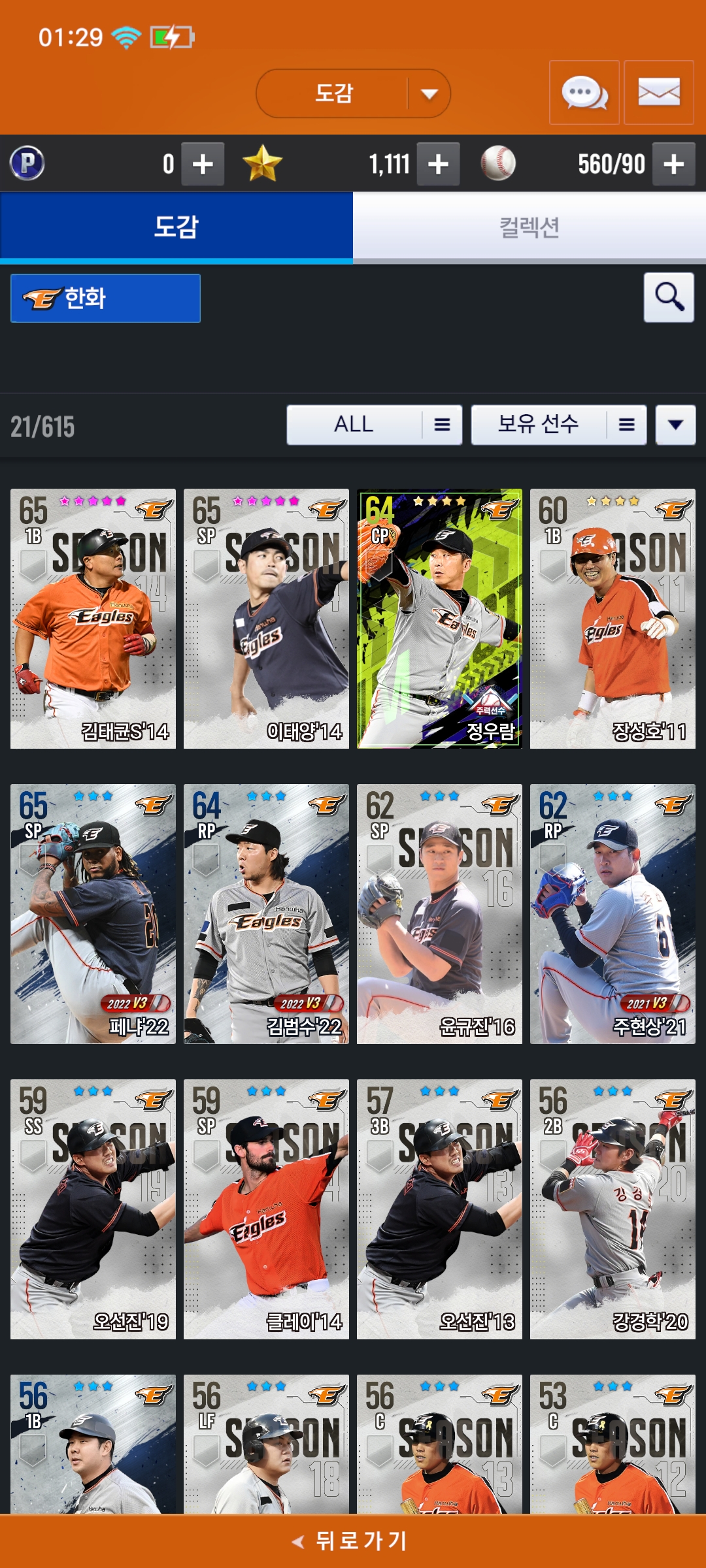Expand the sort arrow next to 보유 선수
The image size is (706, 1568).
[x=675, y=425]
